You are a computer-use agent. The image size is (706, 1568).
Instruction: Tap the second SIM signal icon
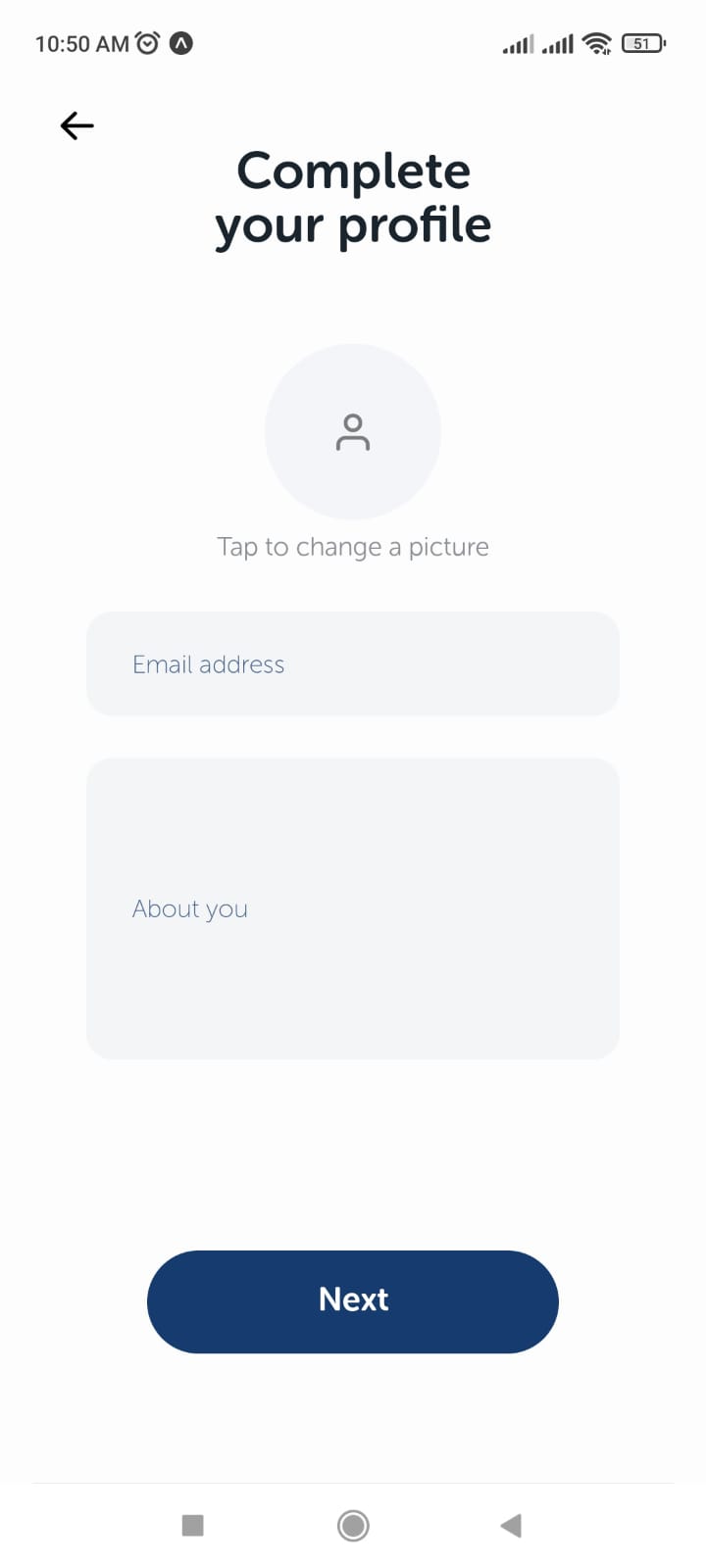coord(556,44)
